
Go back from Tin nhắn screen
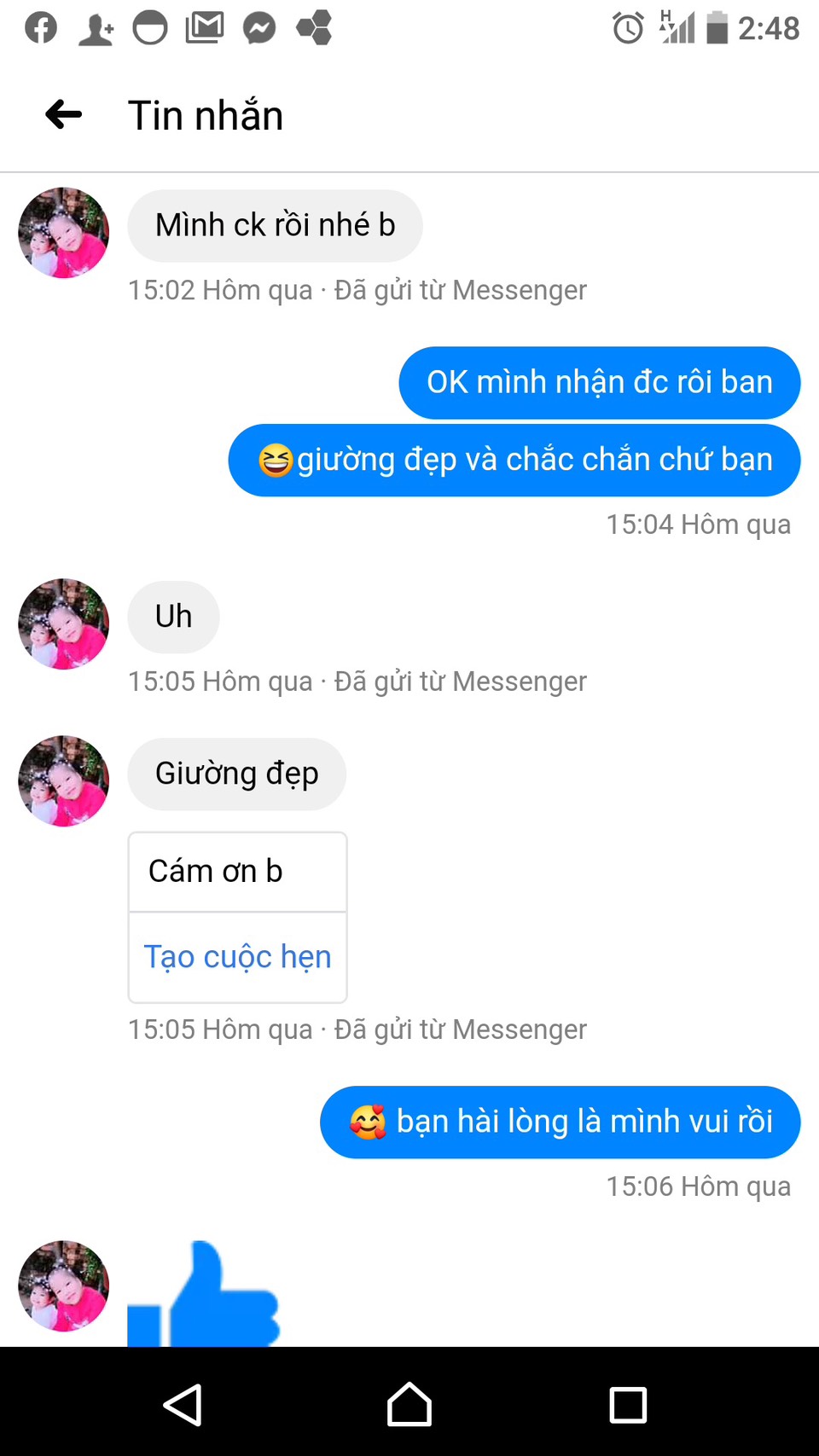(x=64, y=114)
